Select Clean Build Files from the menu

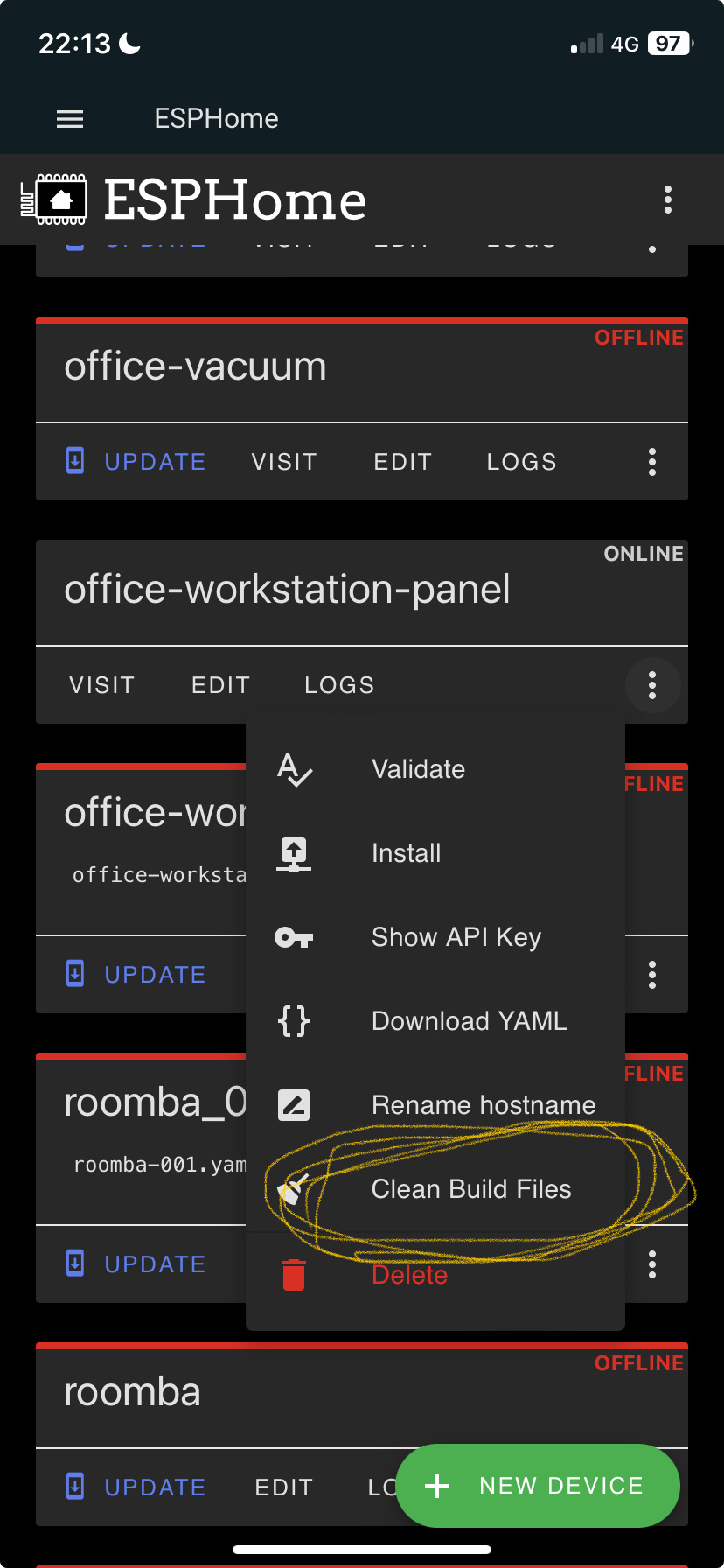point(471,1188)
